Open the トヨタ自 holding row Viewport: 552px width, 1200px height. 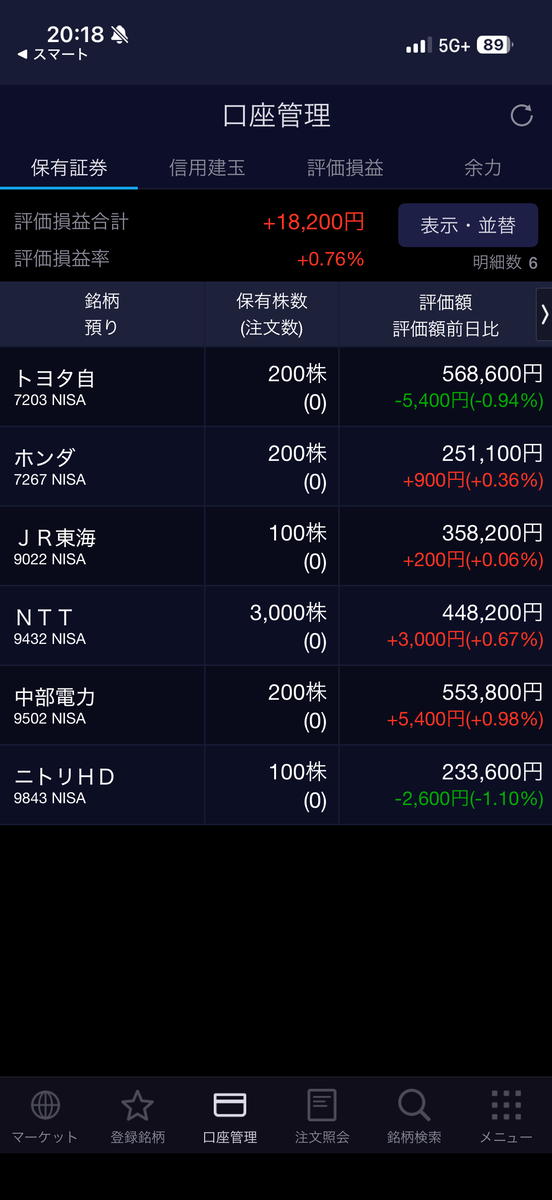pos(276,387)
